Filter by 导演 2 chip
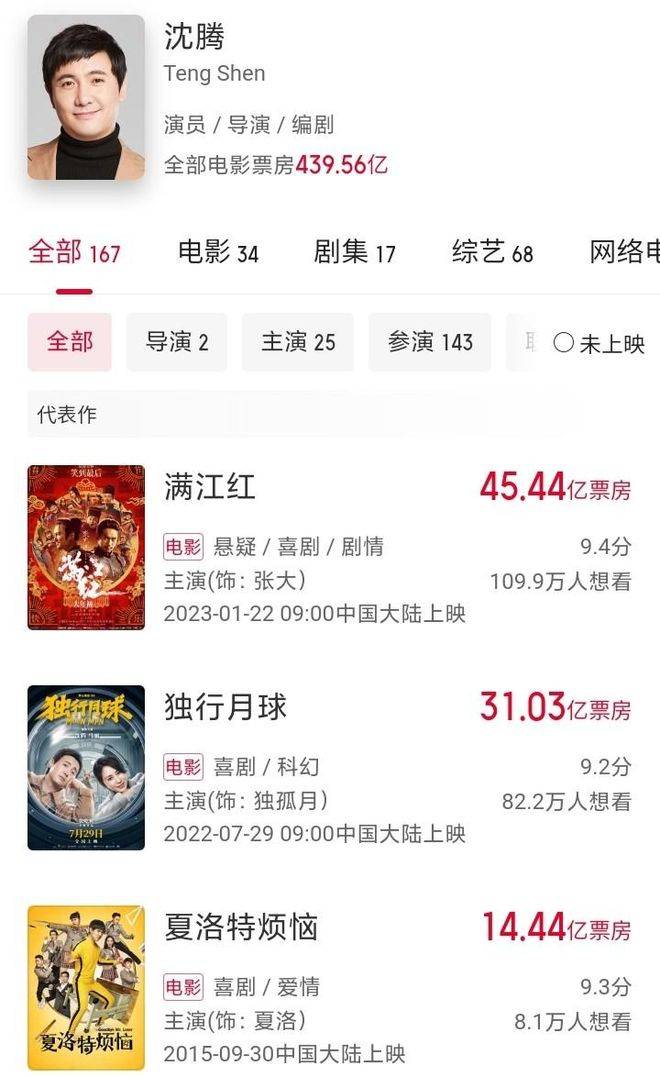 click(177, 343)
